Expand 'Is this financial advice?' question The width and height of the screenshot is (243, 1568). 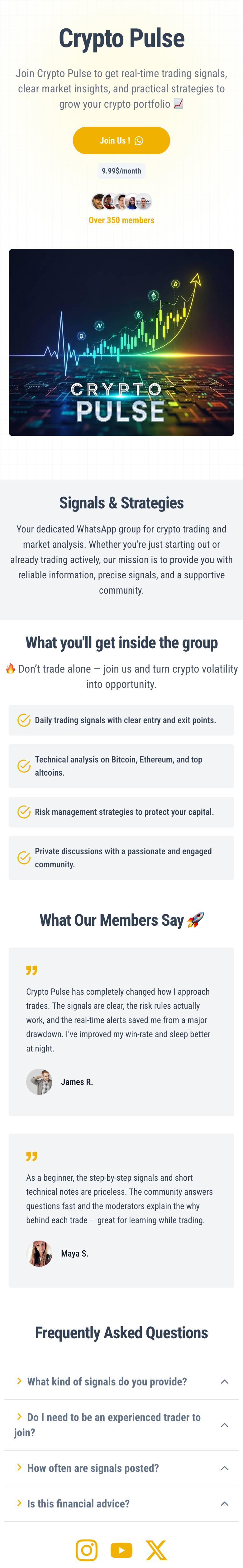[x=121, y=1503]
